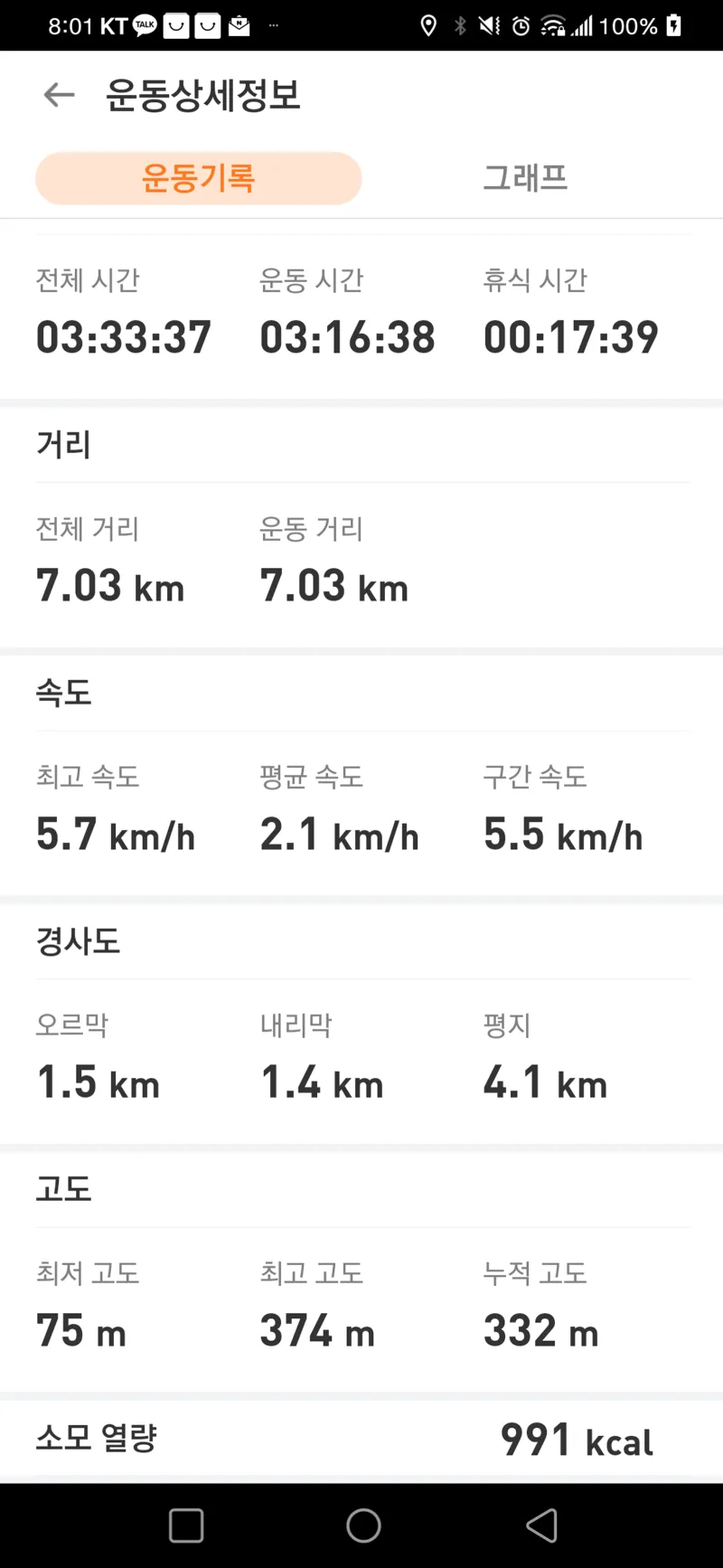Image resolution: width=723 pixels, height=1568 pixels.
Task: Select the 운동기록 tab
Action: click(199, 178)
